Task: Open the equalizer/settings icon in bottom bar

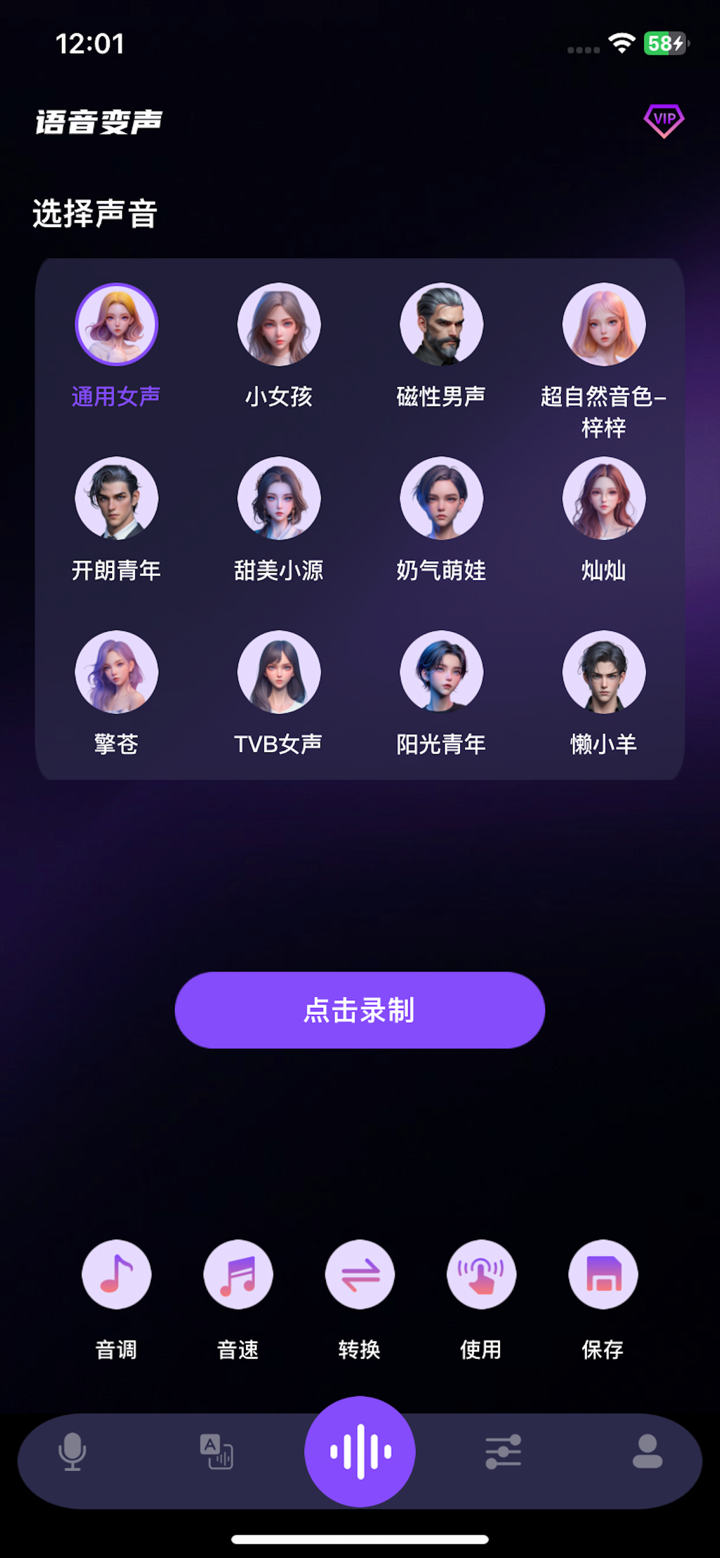Action: (x=503, y=1451)
